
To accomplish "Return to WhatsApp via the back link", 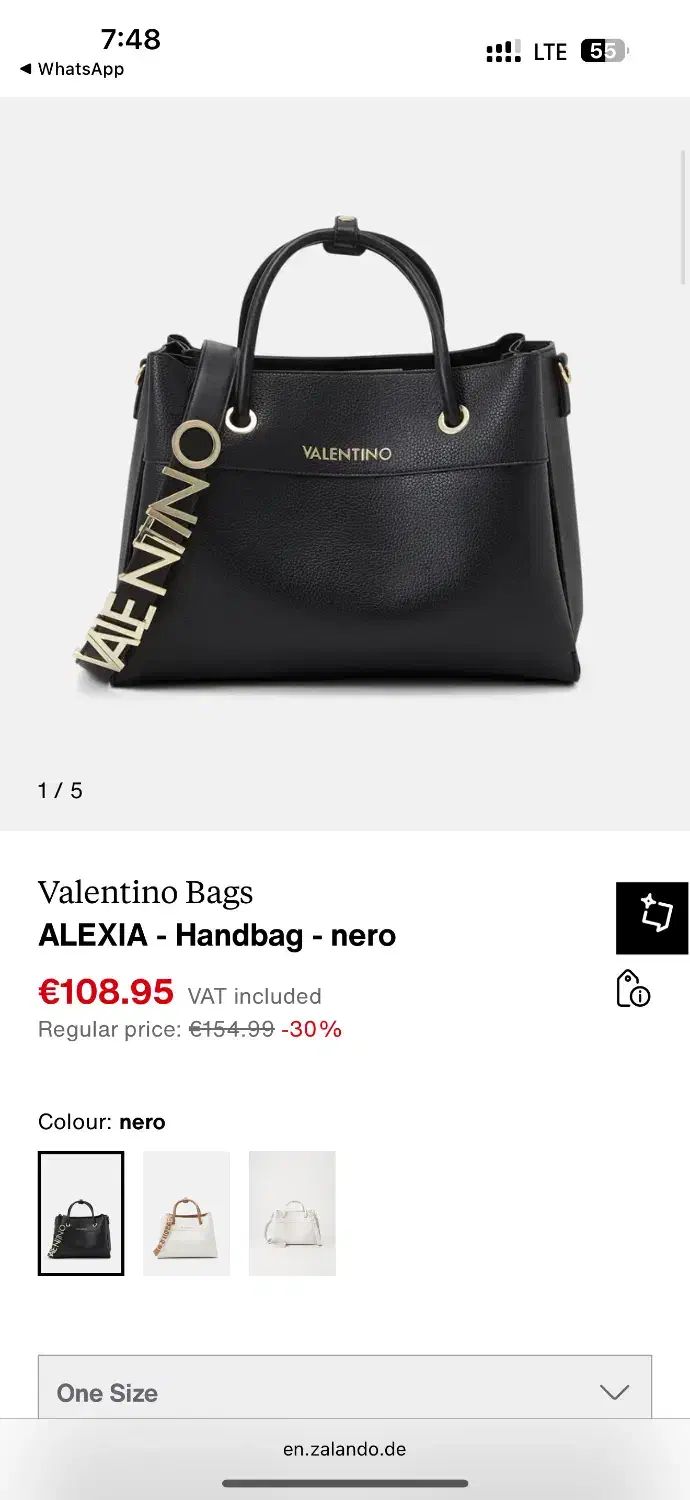I will tap(71, 69).
